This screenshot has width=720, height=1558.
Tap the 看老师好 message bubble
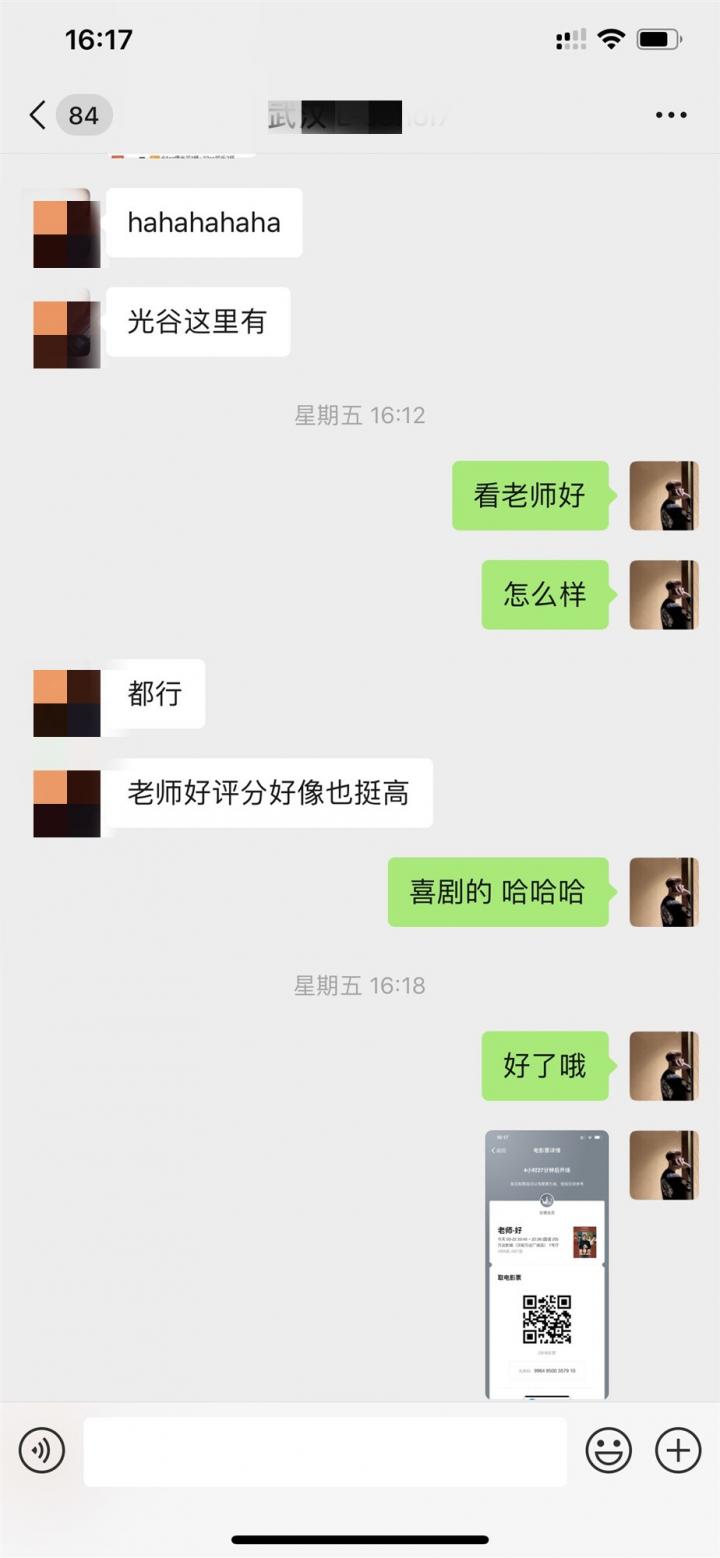pos(531,495)
